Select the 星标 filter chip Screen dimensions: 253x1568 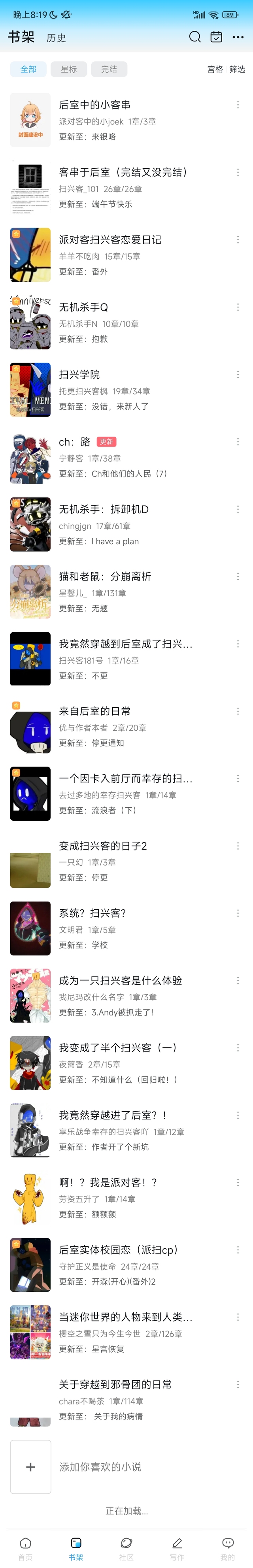[x=69, y=70]
